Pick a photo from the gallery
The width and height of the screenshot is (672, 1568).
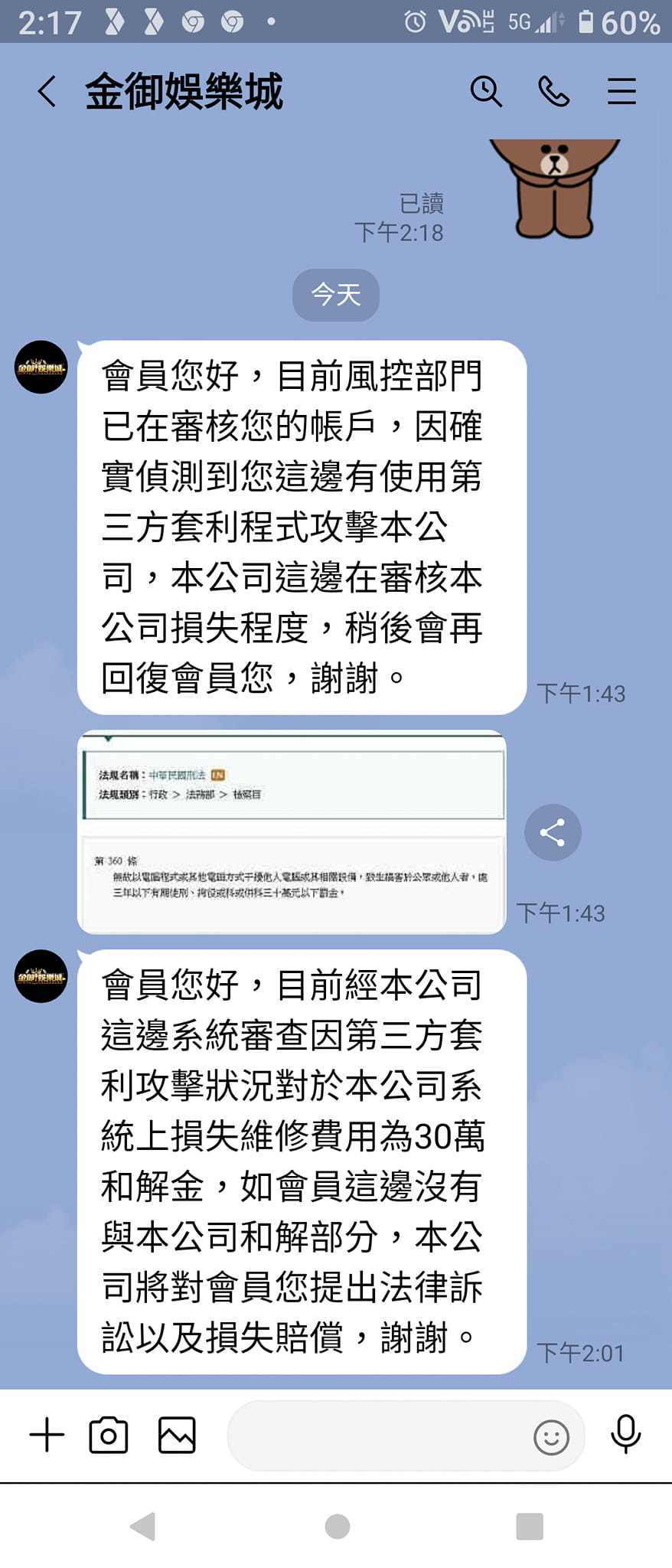(x=177, y=1435)
